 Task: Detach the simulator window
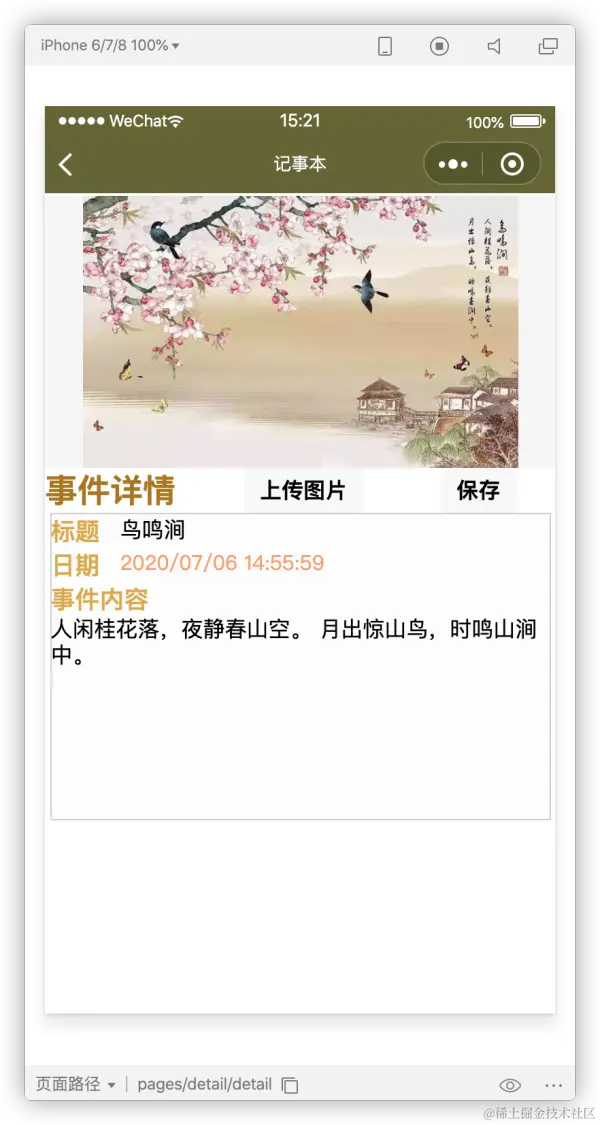(548, 46)
